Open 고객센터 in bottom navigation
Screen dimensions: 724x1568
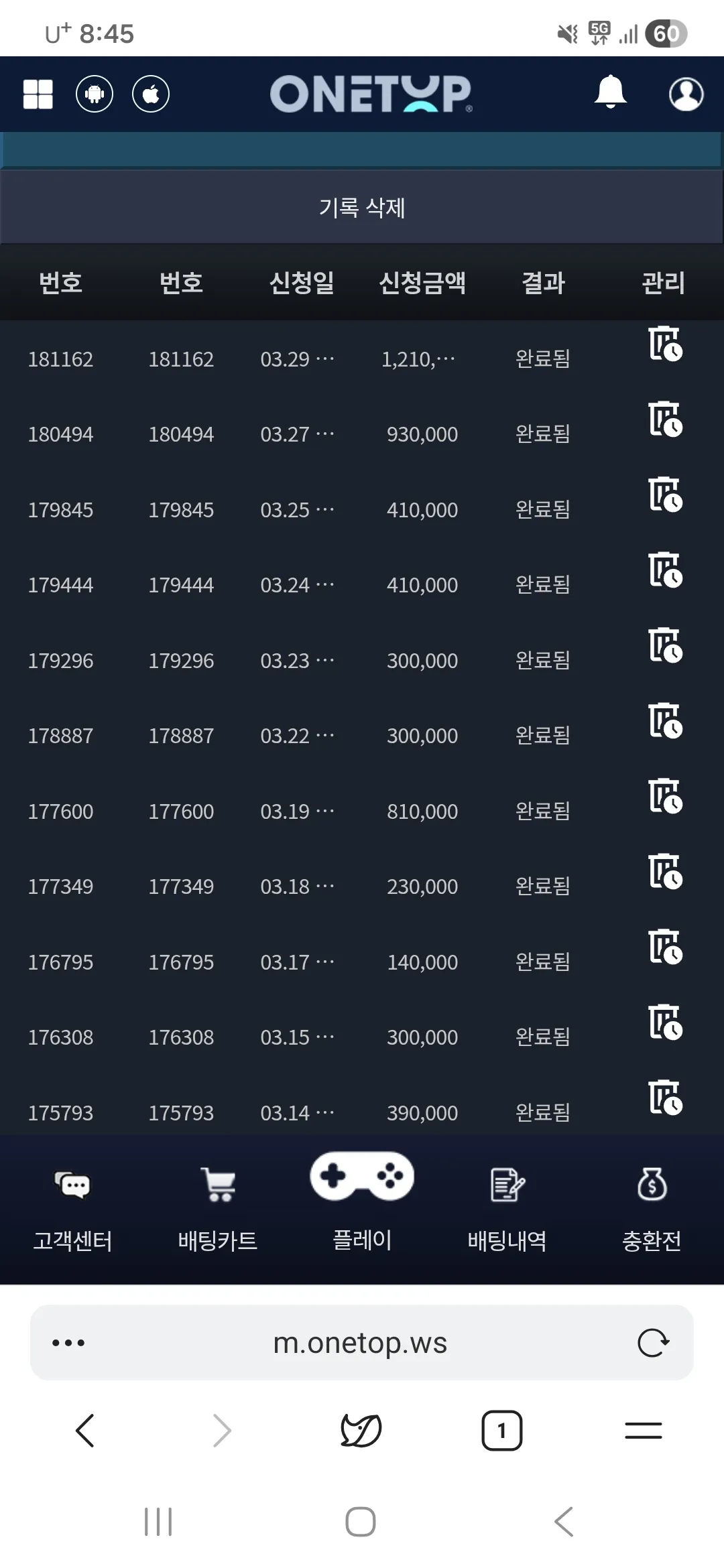(72, 1210)
